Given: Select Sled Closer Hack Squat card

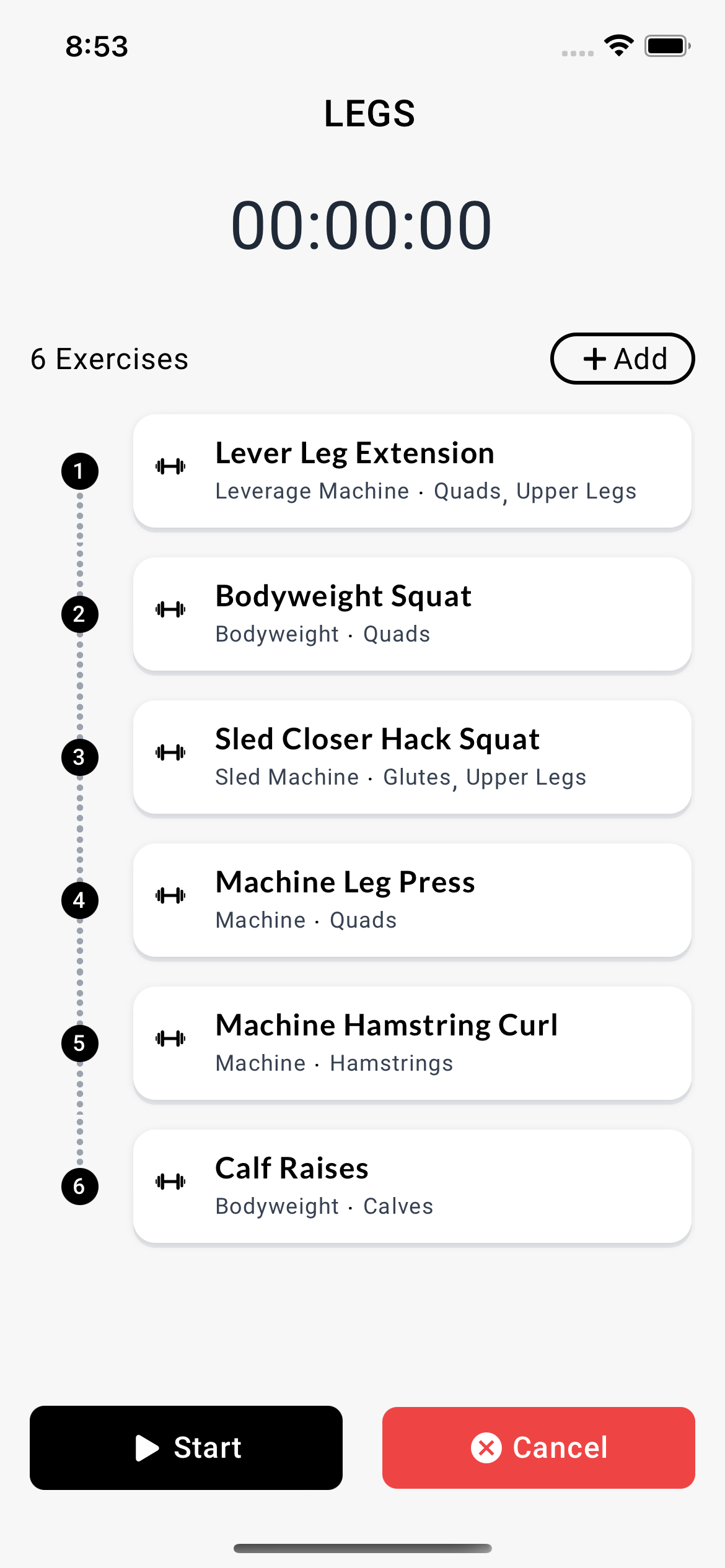Looking at the screenshot, I should pos(412,757).
